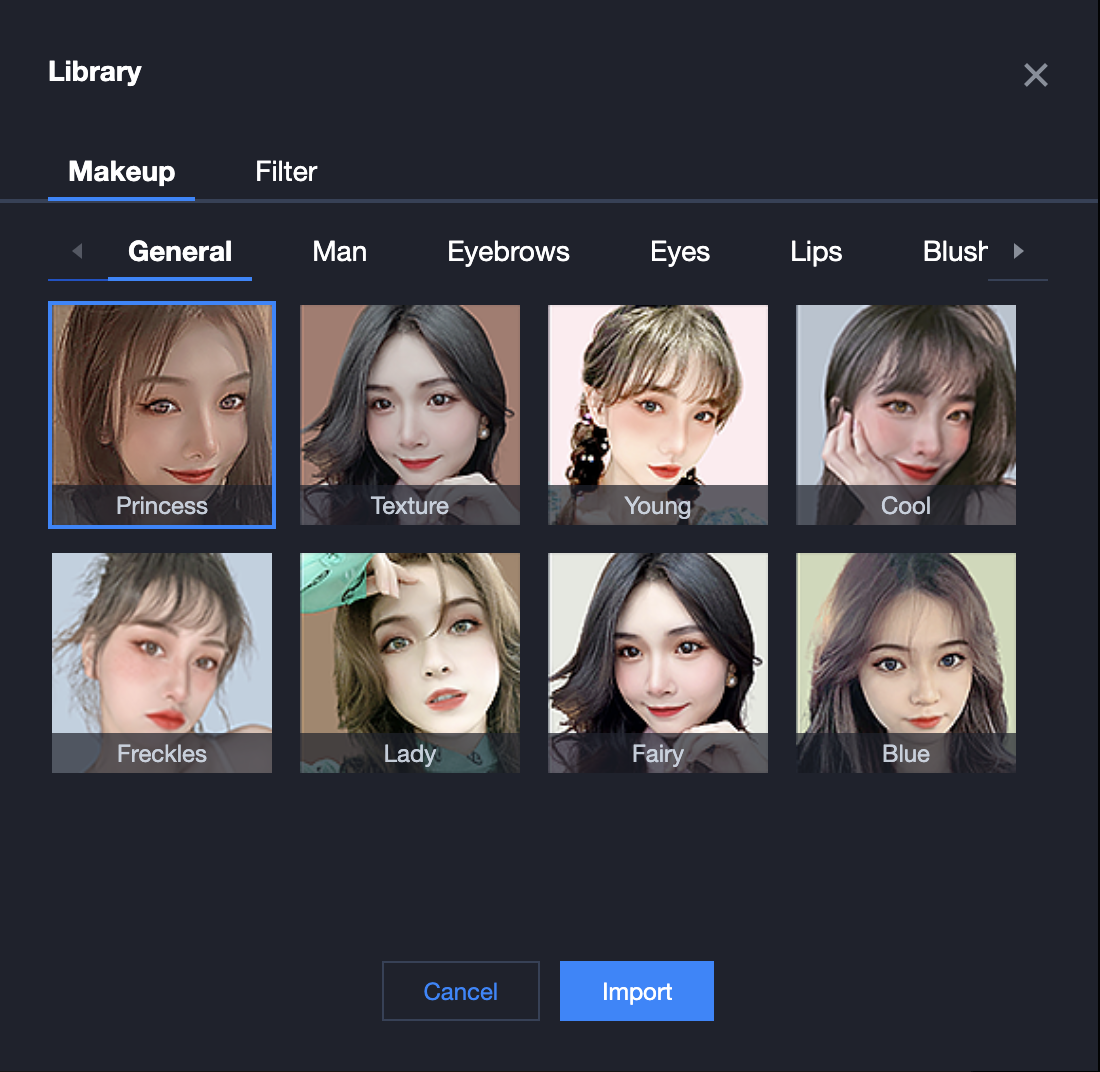Select the Cool makeup preset

(906, 415)
